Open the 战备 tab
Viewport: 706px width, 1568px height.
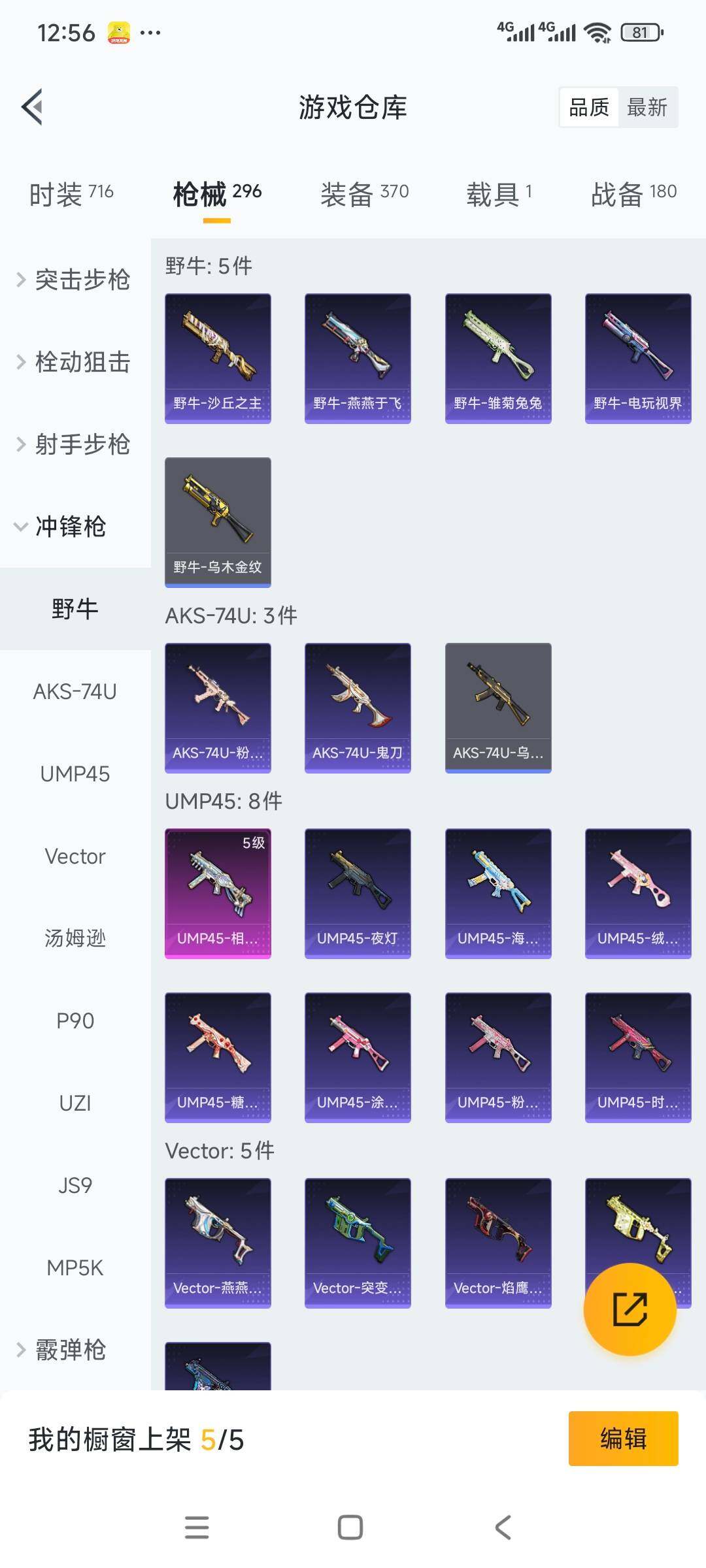point(633,194)
